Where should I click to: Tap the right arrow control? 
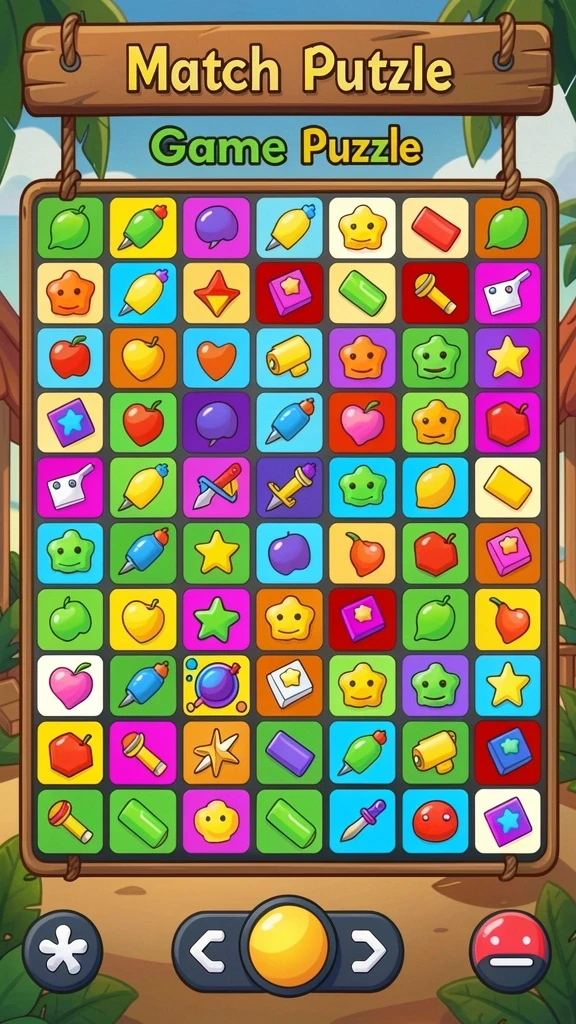pyautogui.click(x=369, y=952)
